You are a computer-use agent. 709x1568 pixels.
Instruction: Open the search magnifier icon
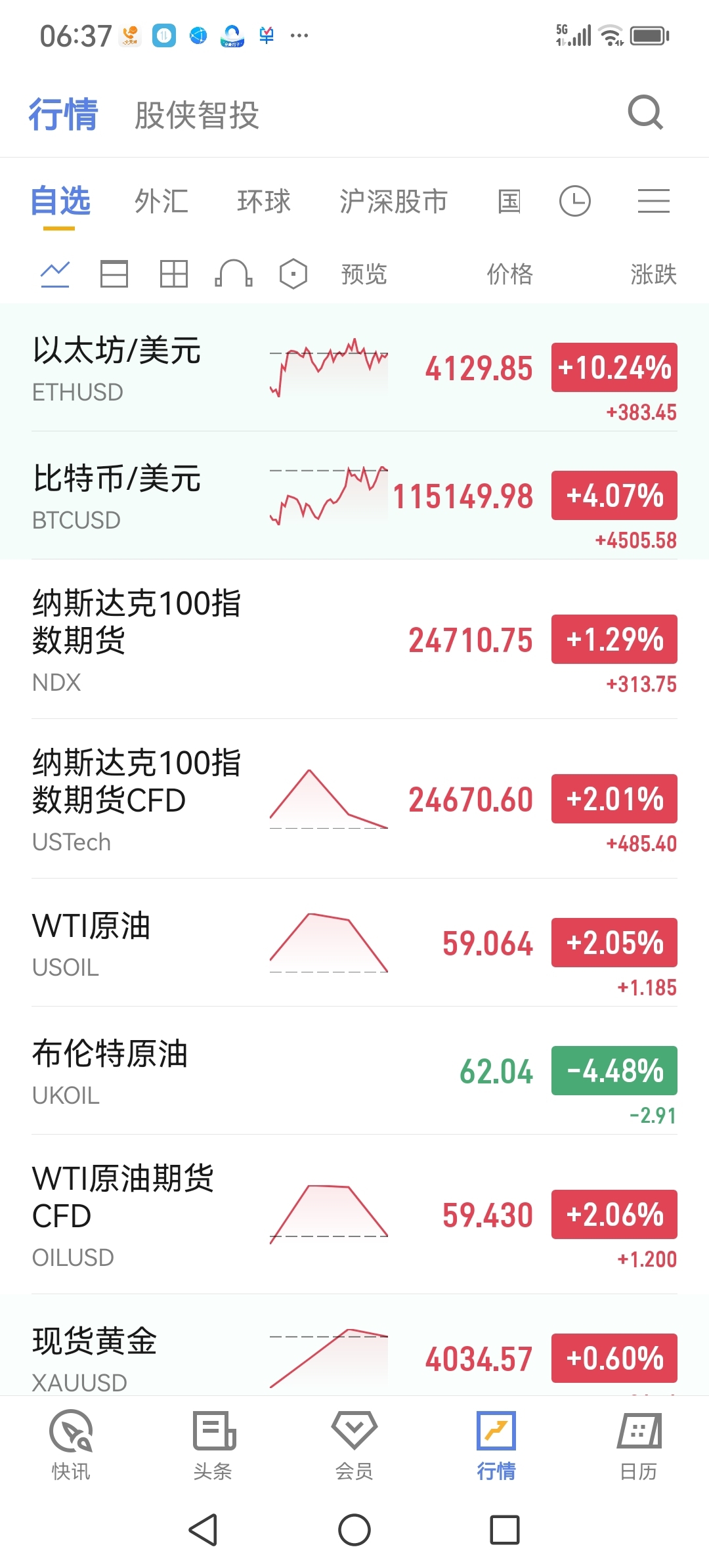click(x=645, y=113)
